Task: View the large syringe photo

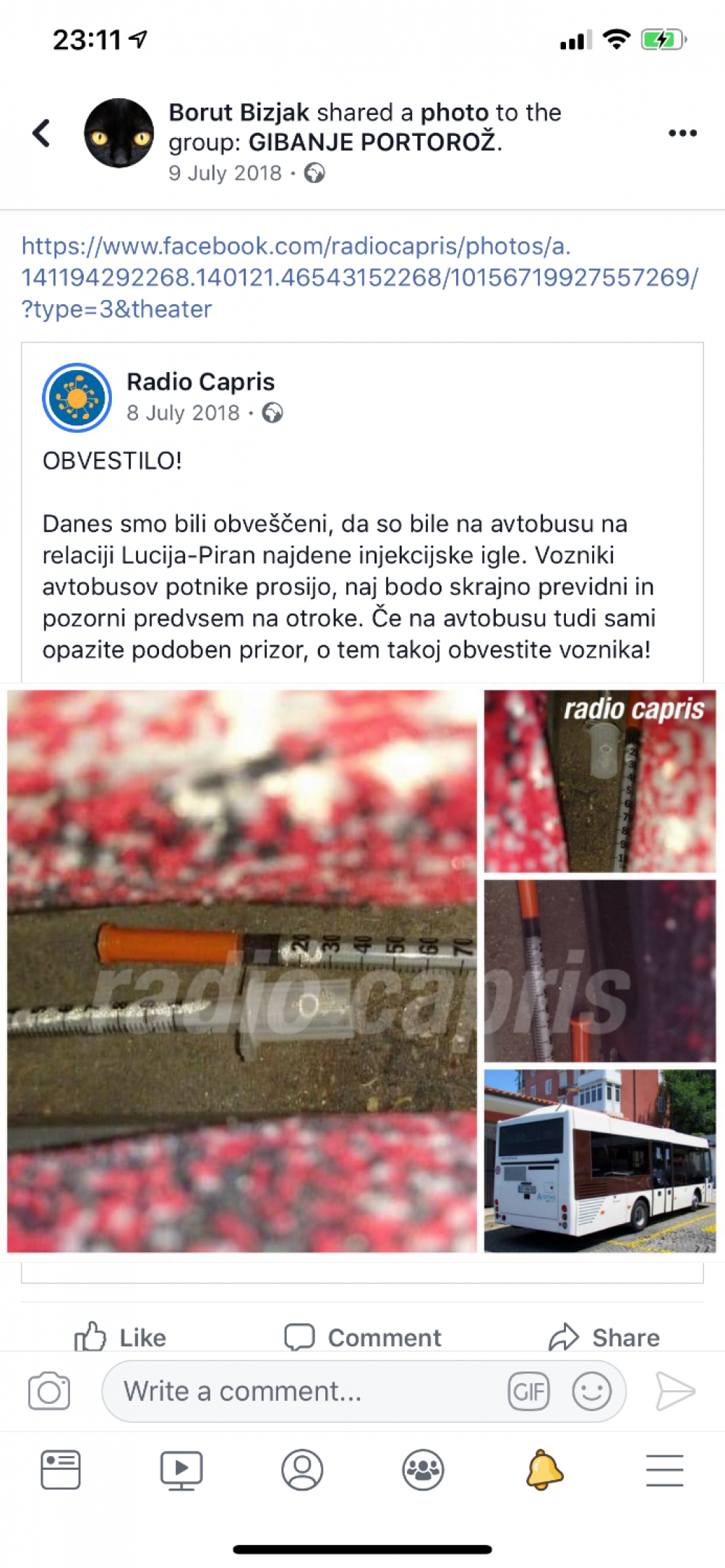Action: [242, 970]
